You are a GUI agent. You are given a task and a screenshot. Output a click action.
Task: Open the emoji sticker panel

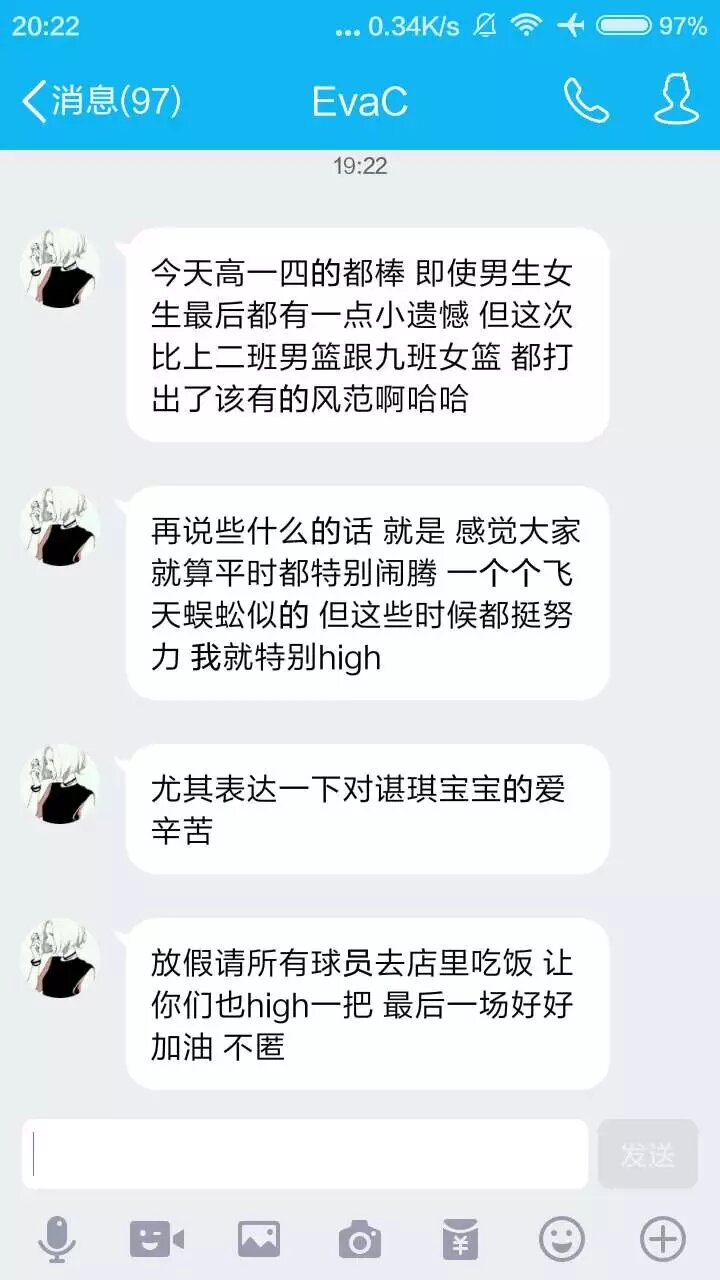[x=562, y=1240]
